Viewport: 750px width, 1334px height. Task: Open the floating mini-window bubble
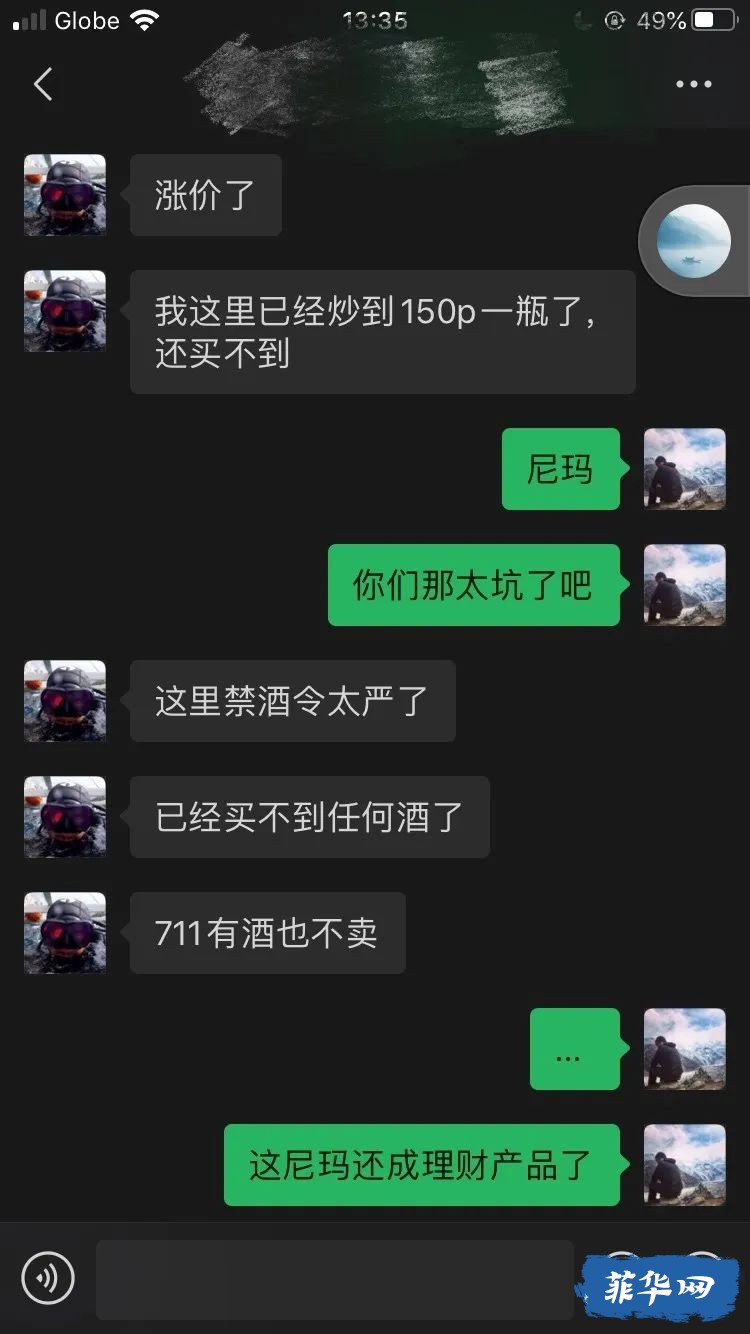(693, 240)
